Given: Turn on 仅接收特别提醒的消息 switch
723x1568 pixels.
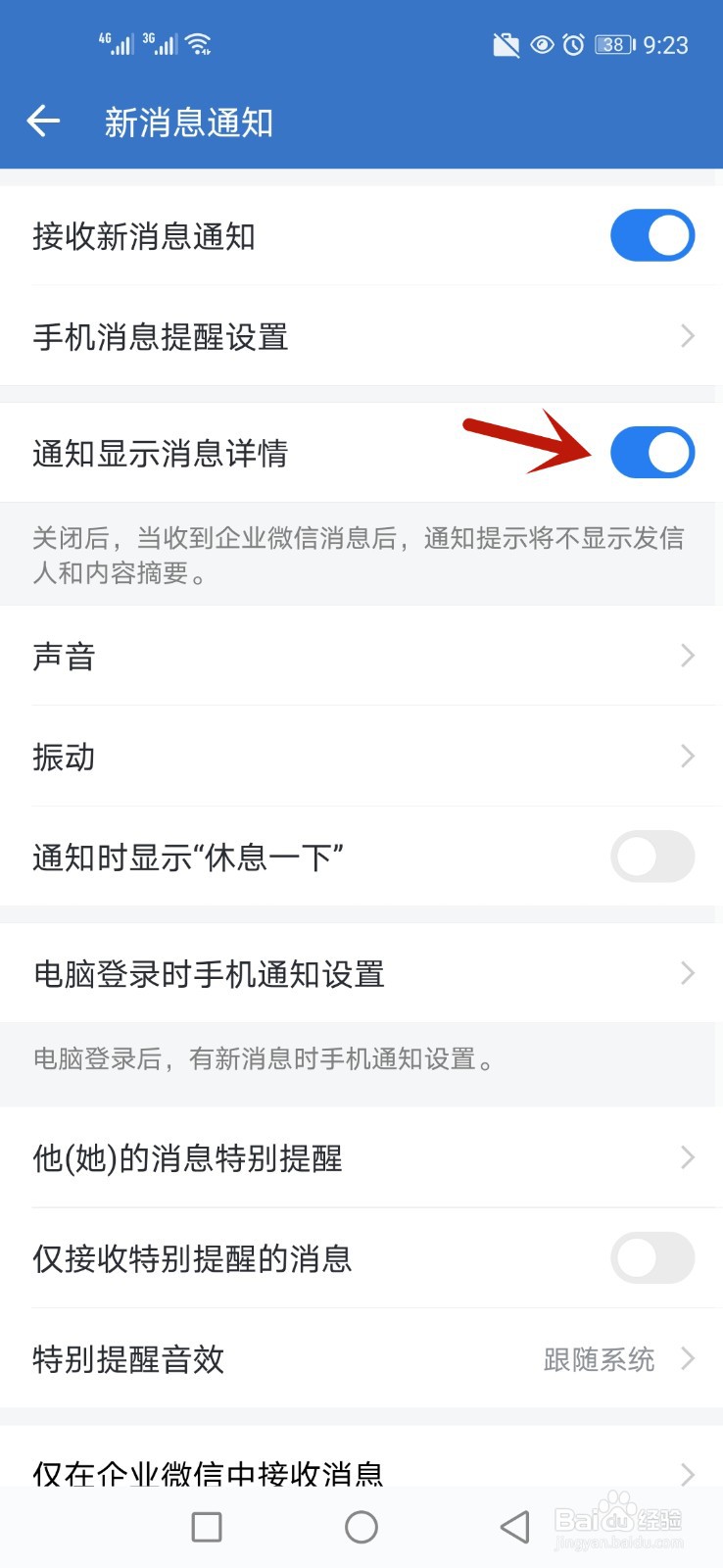Looking at the screenshot, I should click(x=651, y=1258).
